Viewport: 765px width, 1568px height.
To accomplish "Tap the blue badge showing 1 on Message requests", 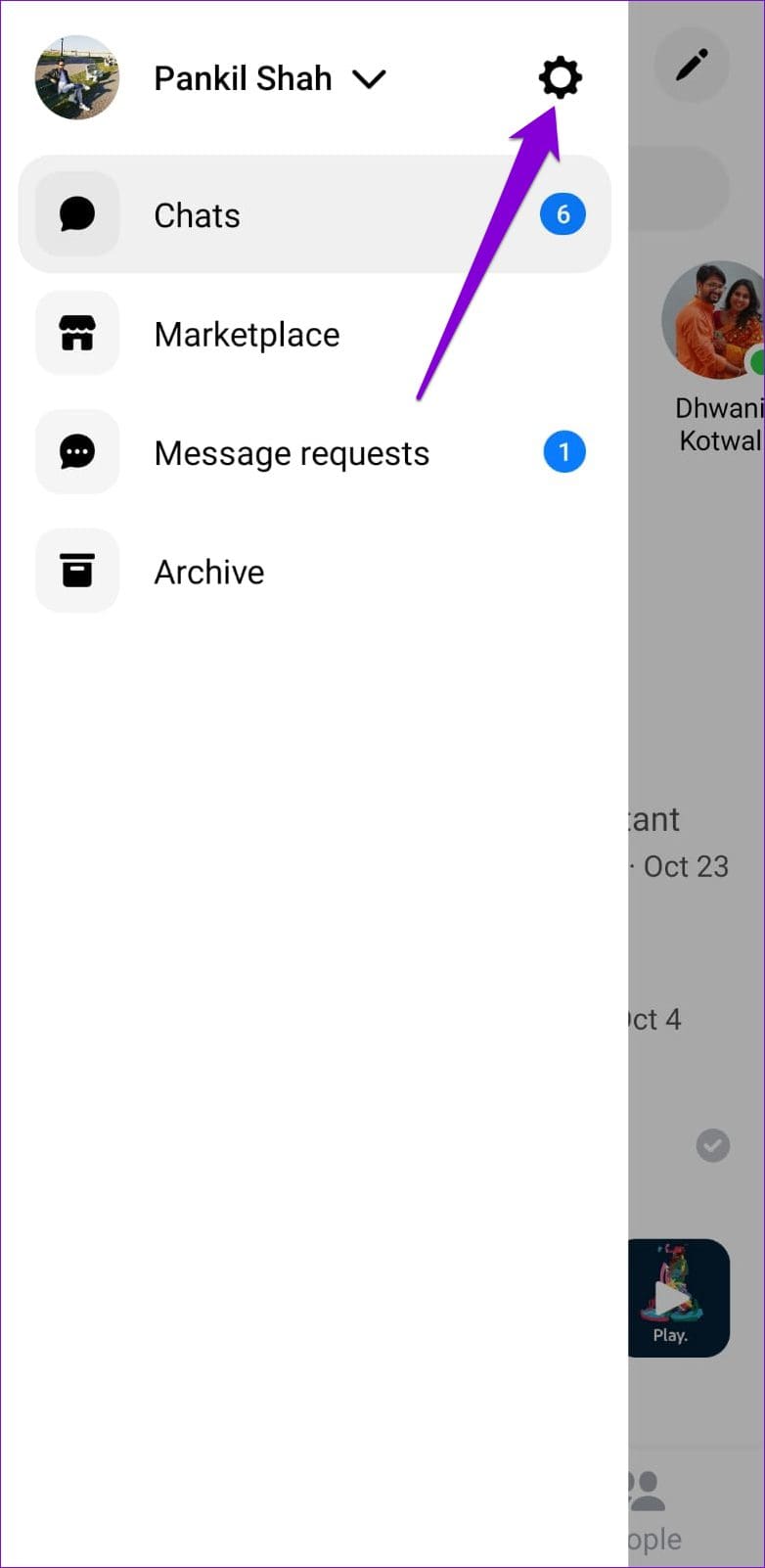I will coord(563,451).
